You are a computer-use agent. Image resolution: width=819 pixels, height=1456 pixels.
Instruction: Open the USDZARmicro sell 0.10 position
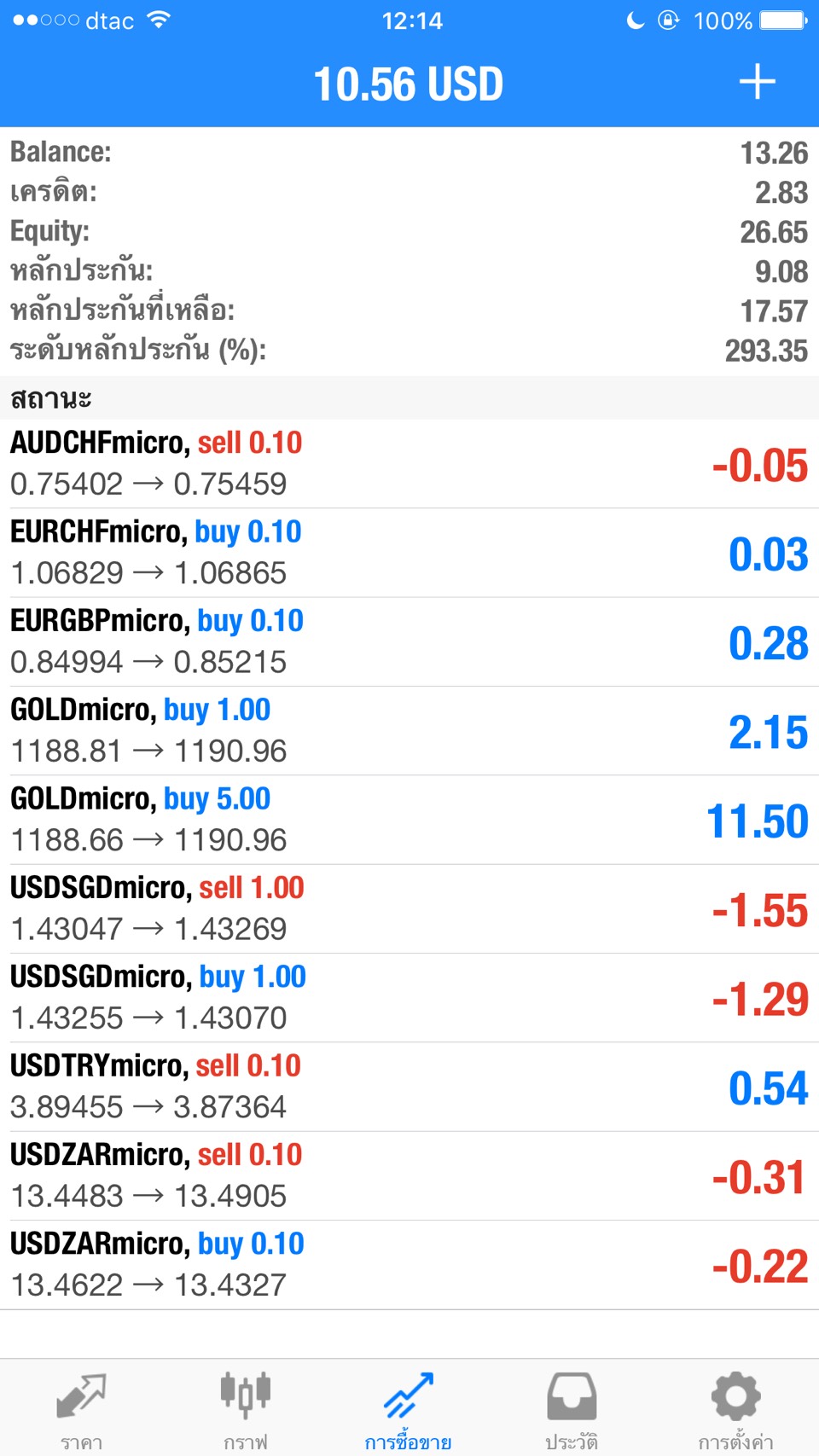point(409,1175)
